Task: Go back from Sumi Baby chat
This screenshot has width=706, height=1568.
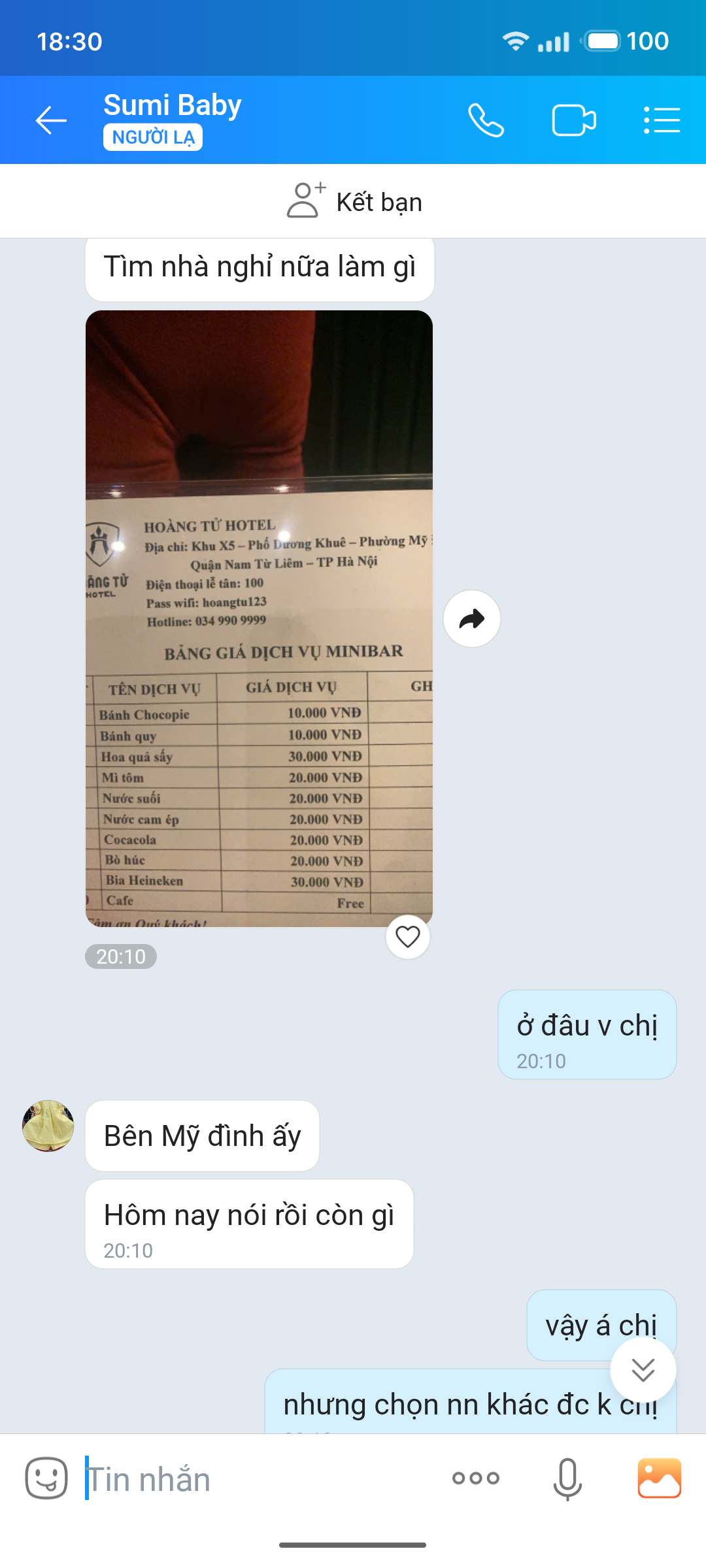Action: tap(51, 120)
